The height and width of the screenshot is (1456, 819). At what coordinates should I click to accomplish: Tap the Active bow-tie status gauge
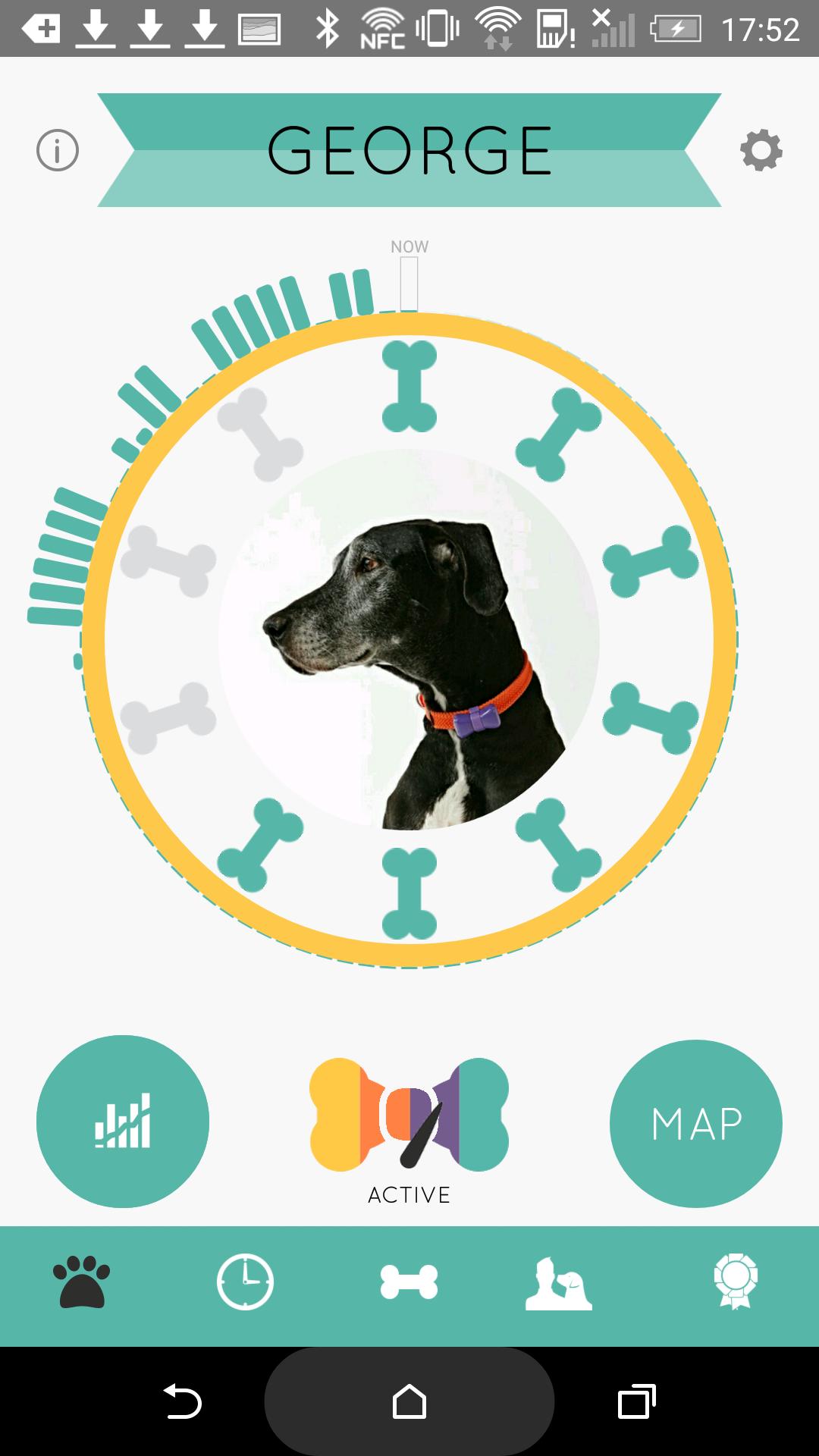[x=409, y=1115]
